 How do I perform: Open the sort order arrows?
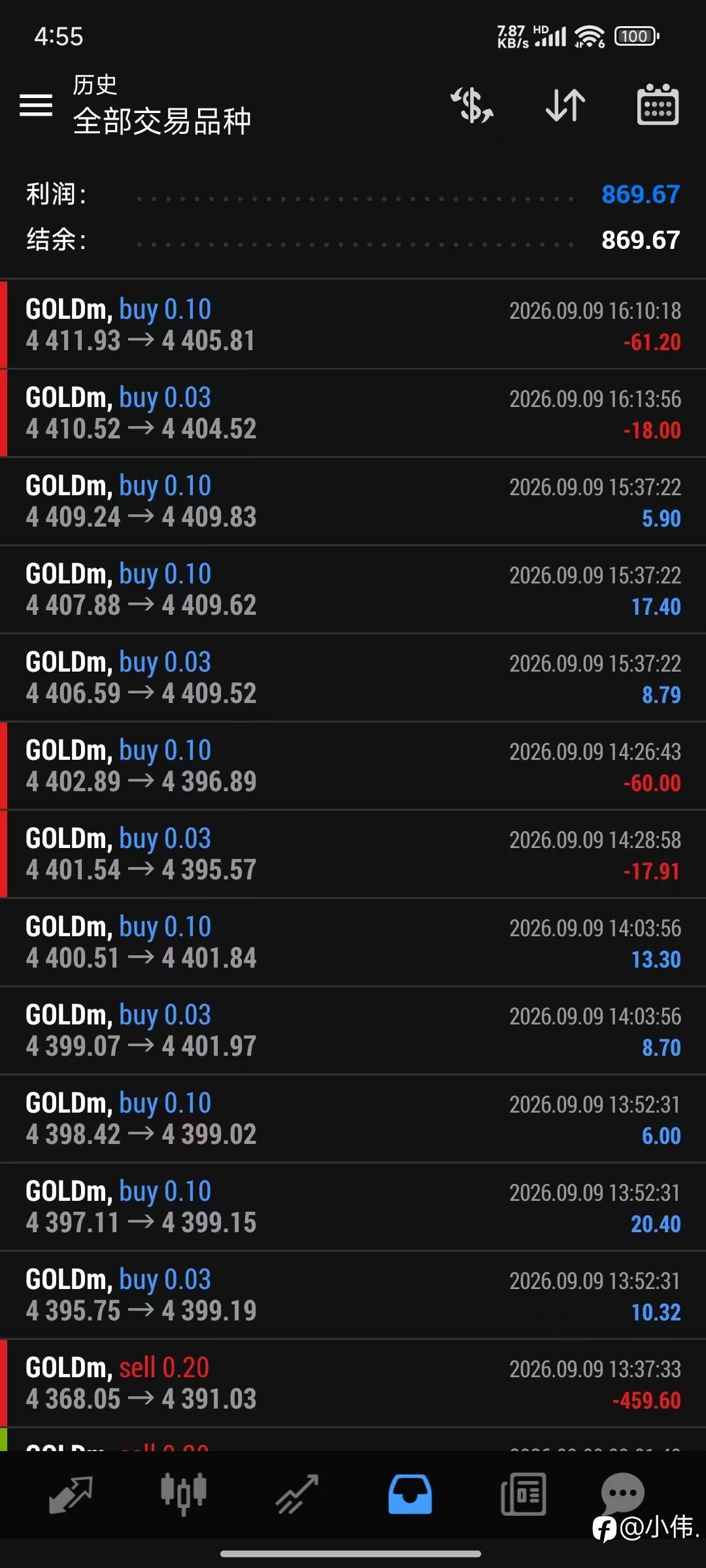pos(565,105)
